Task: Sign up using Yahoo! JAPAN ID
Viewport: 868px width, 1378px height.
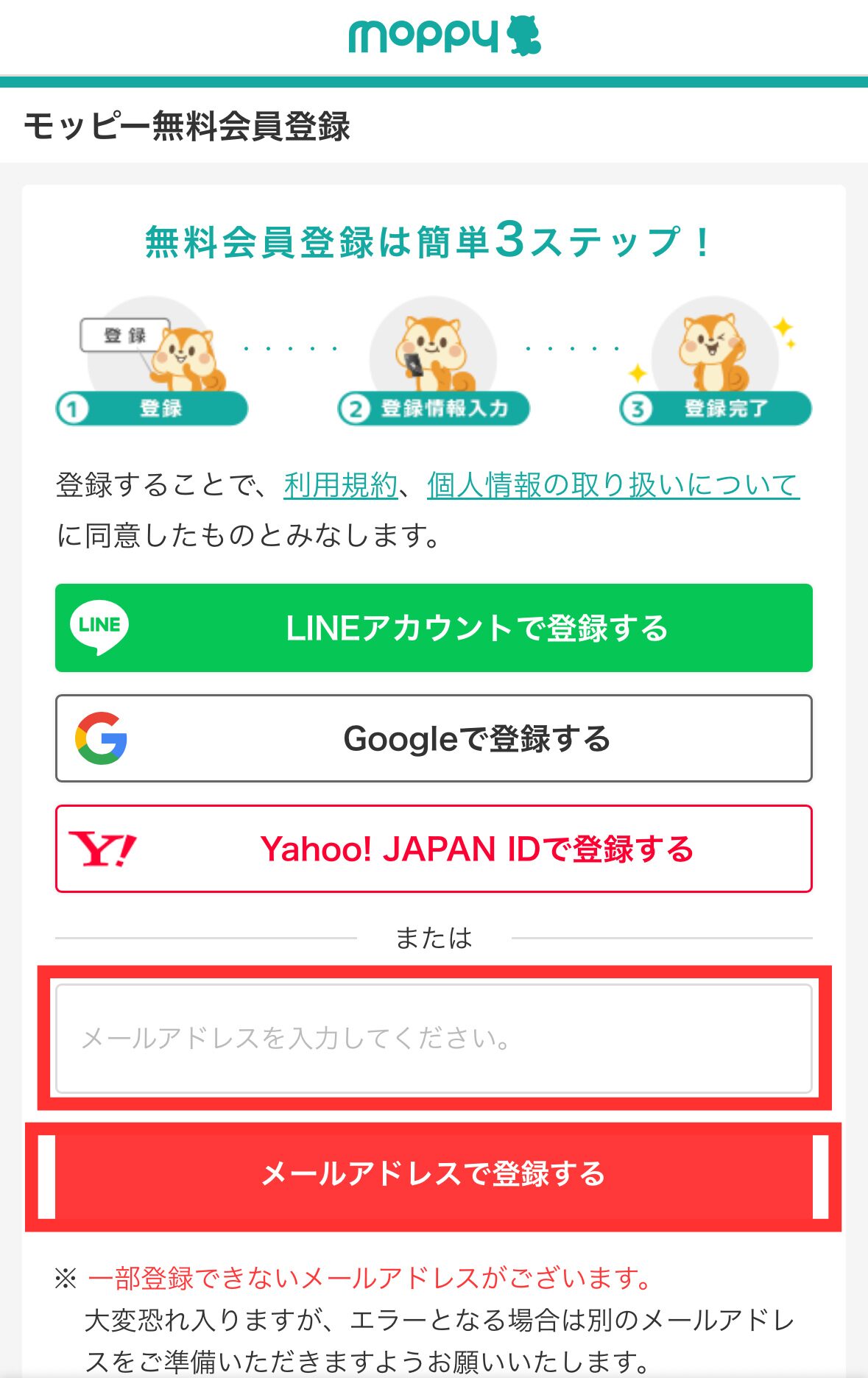Action: point(434,849)
